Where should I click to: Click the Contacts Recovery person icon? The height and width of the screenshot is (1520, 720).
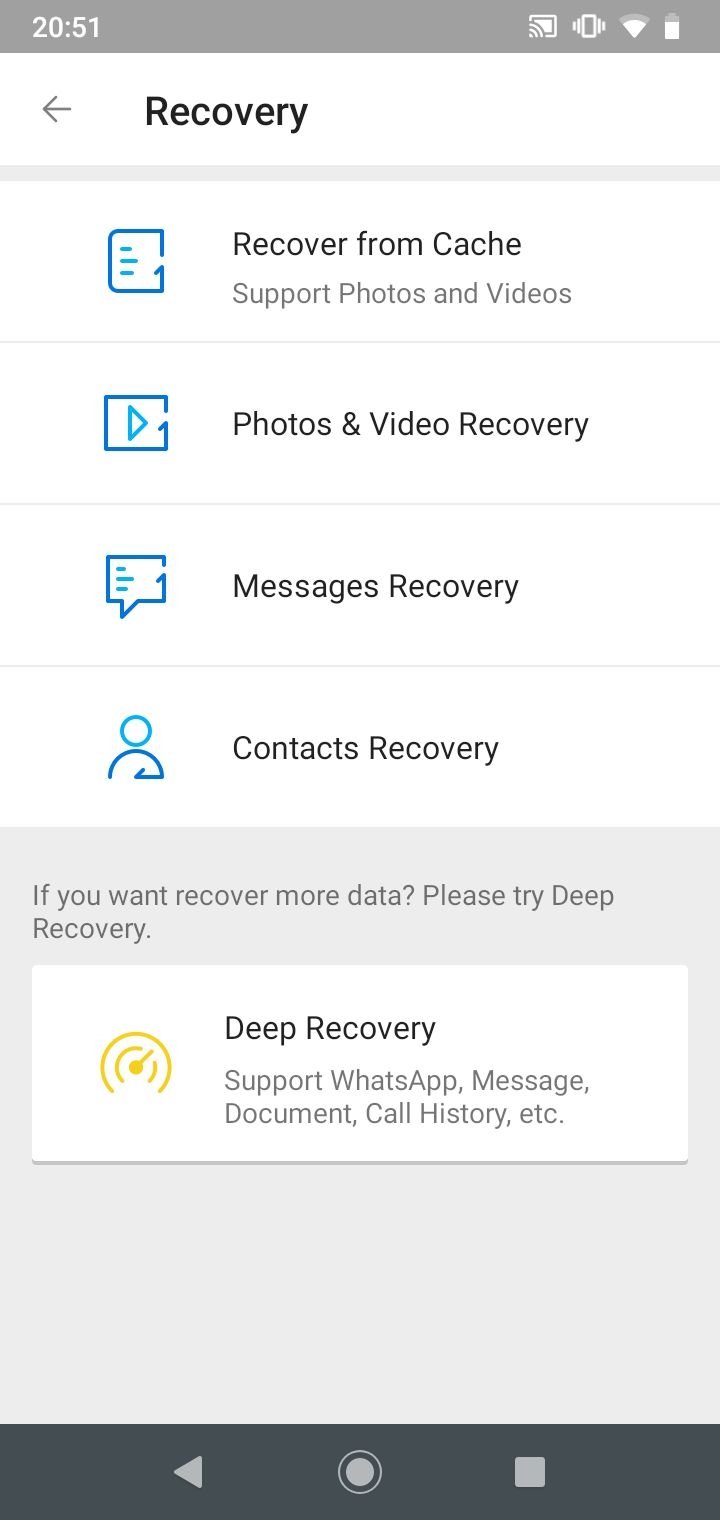(x=136, y=747)
